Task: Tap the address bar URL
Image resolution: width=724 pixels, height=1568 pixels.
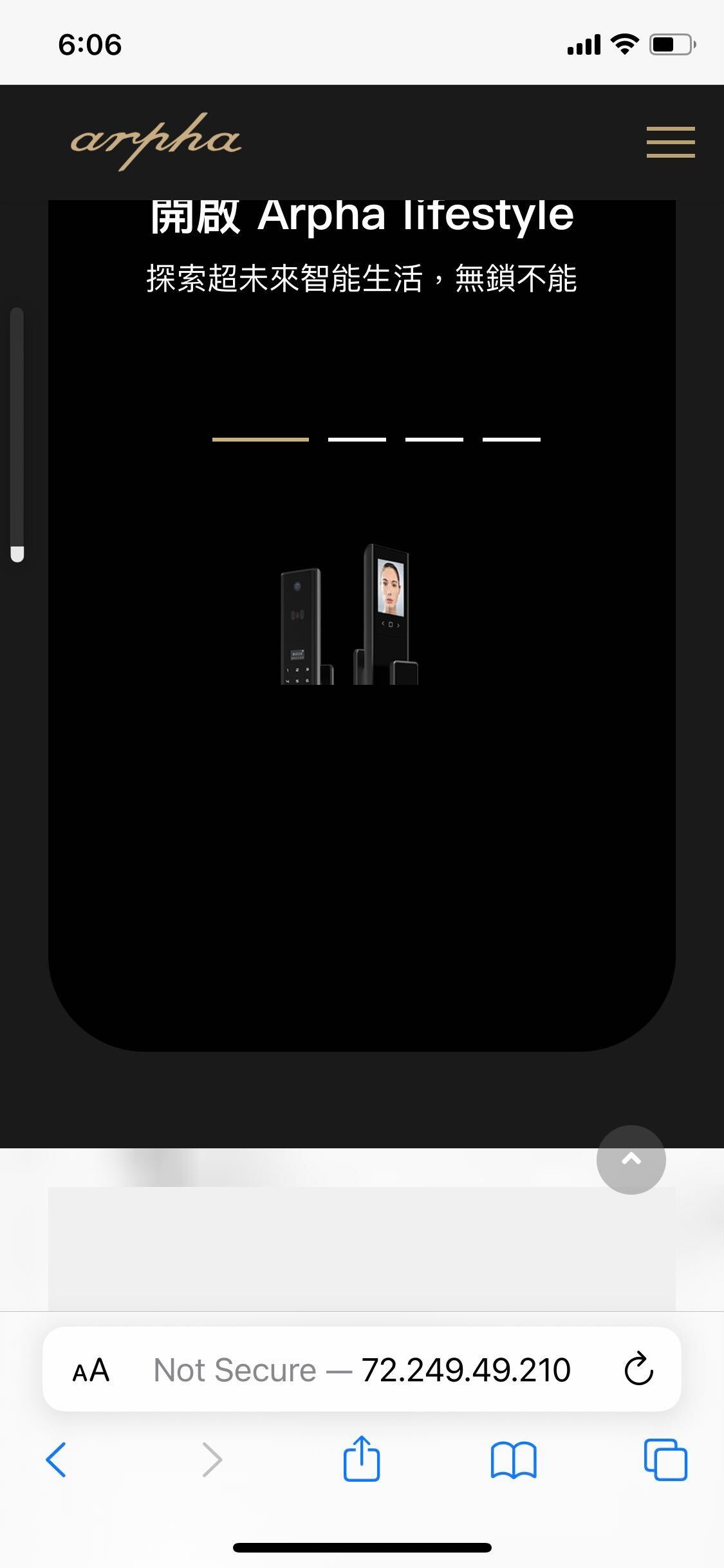Action: point(362,1370)
